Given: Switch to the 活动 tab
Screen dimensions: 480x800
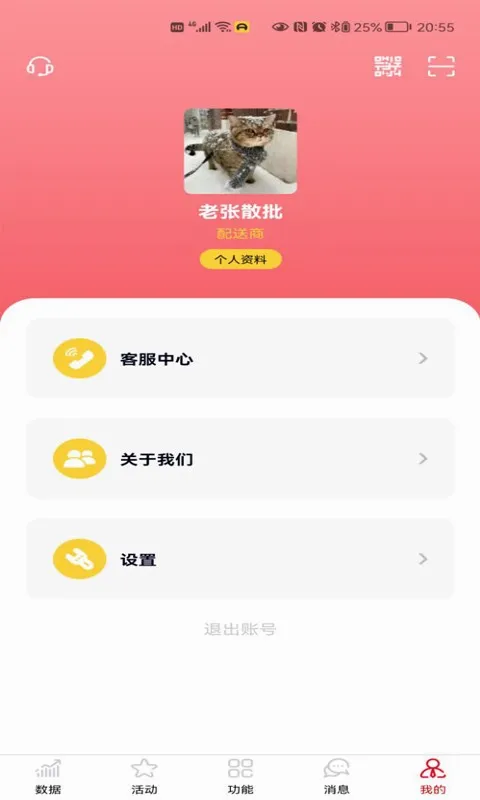Looking at the screenshot, I should coord(144,777).
